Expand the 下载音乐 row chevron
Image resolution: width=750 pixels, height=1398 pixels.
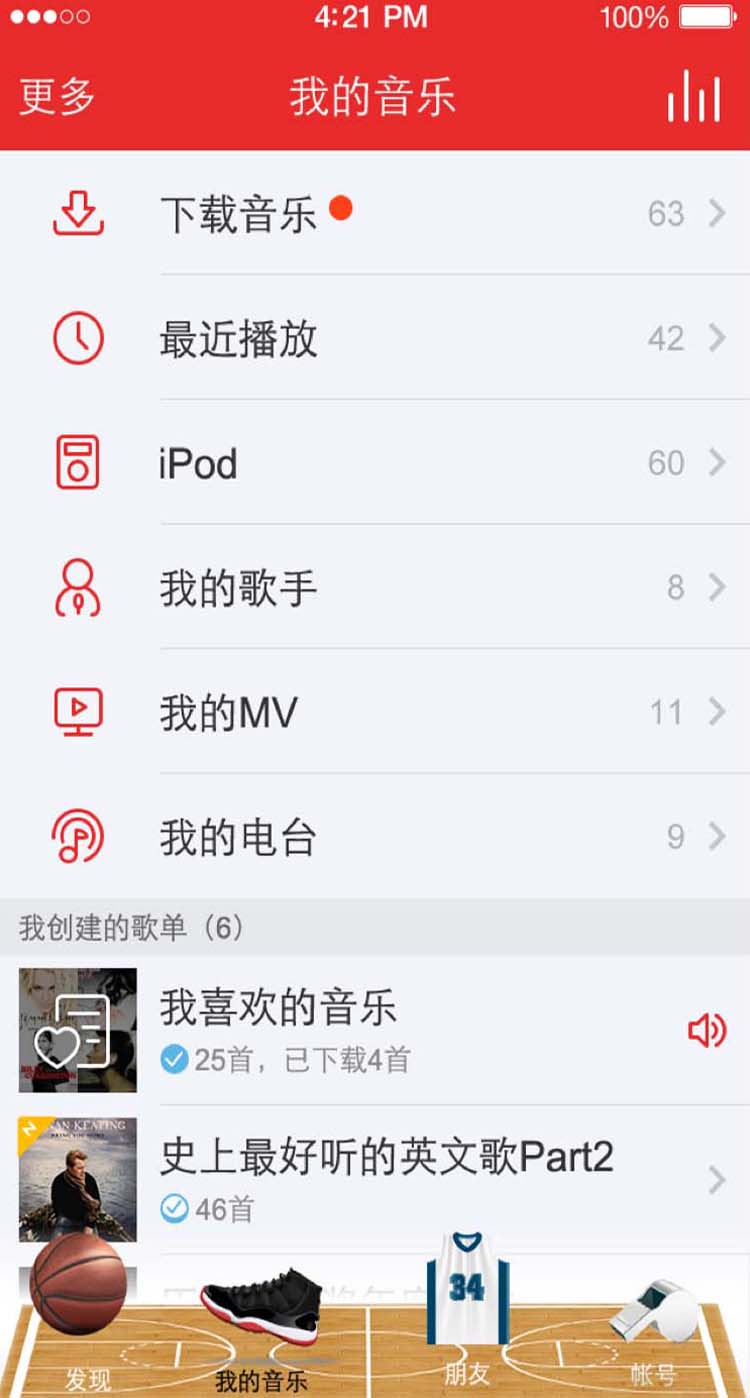point(718,213)
